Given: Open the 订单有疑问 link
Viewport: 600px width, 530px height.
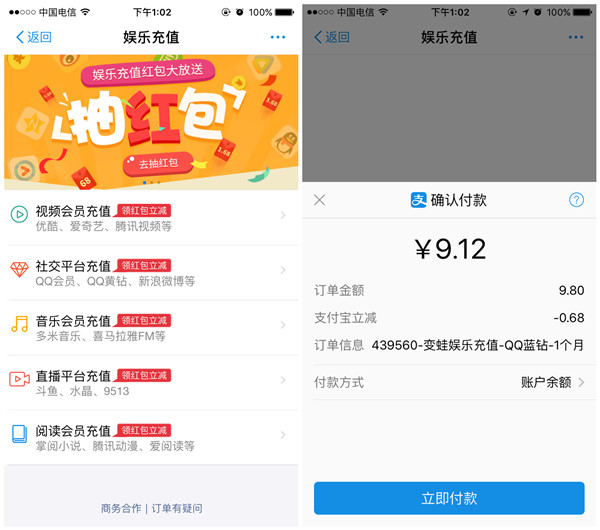Looking at the screenshot, I should (x=177, y=508).
